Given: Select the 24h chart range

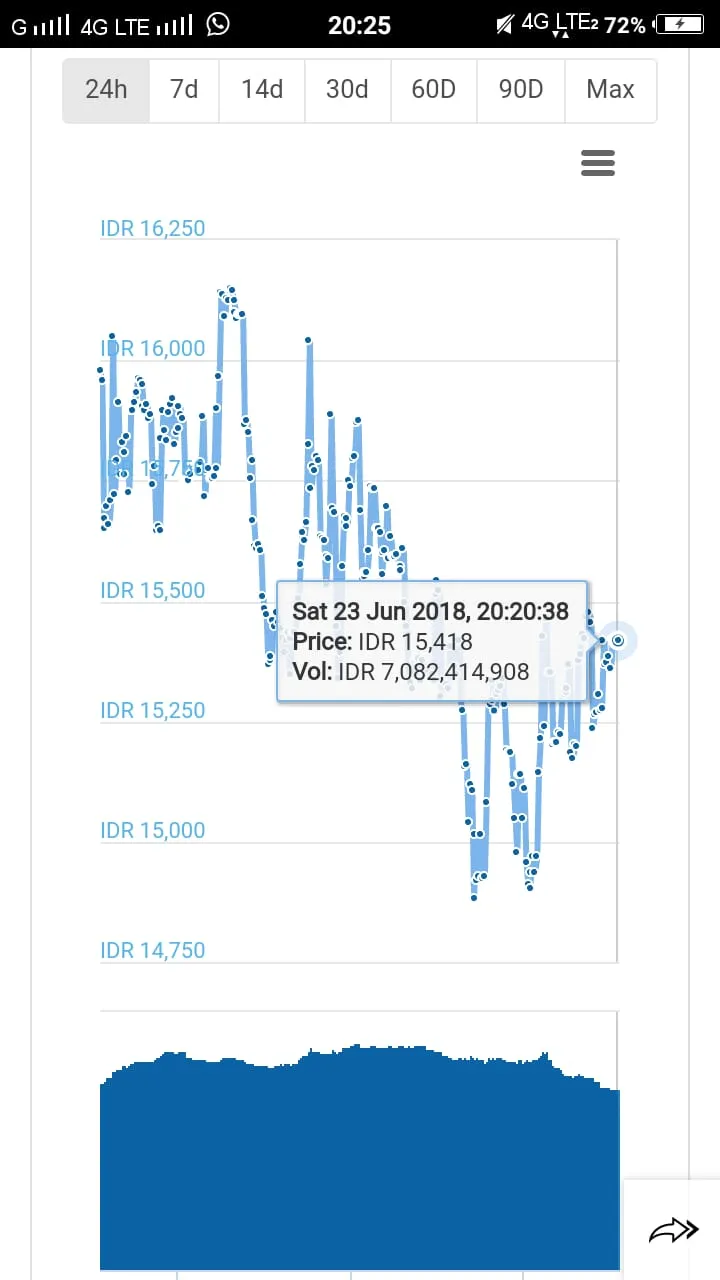Looking at the screenshot, I should (x=106, y=90).
